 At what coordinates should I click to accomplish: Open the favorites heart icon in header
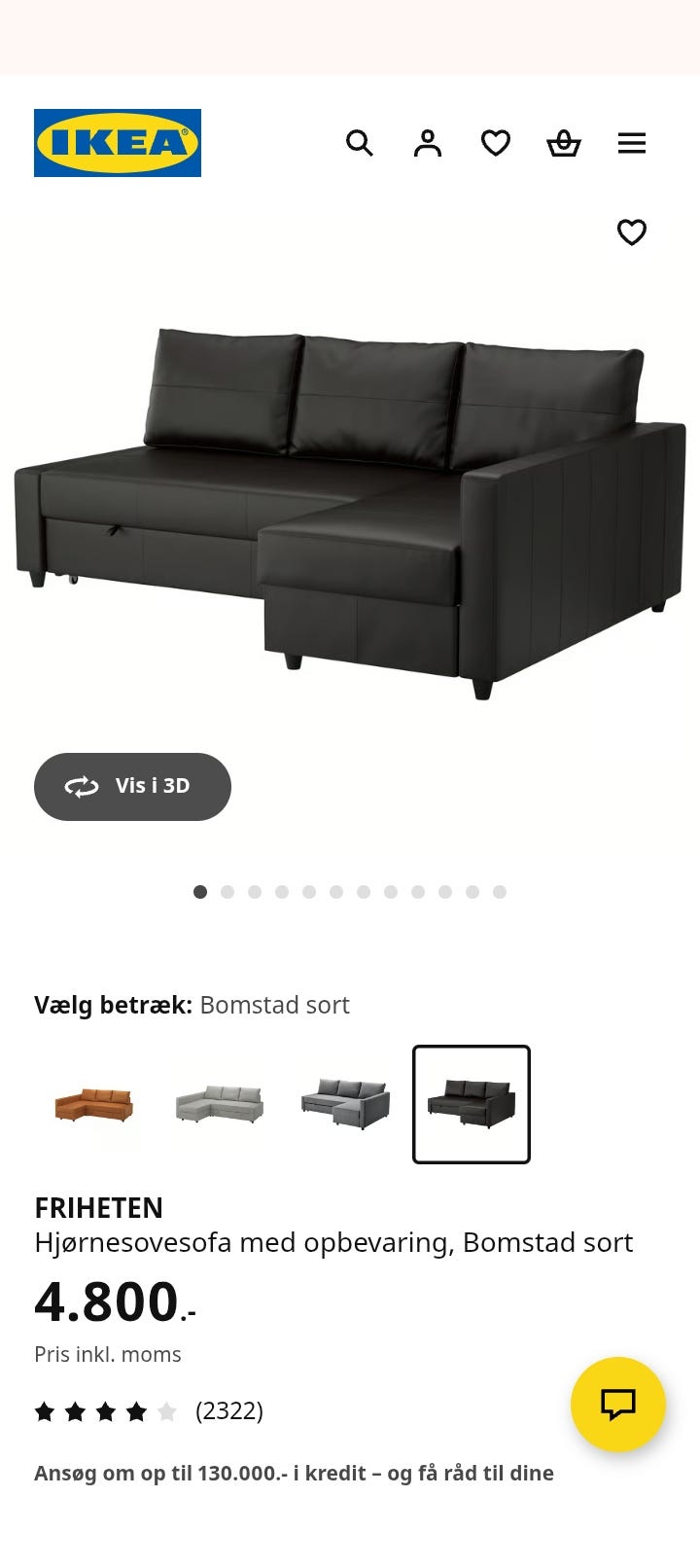(x=496, y=142)
